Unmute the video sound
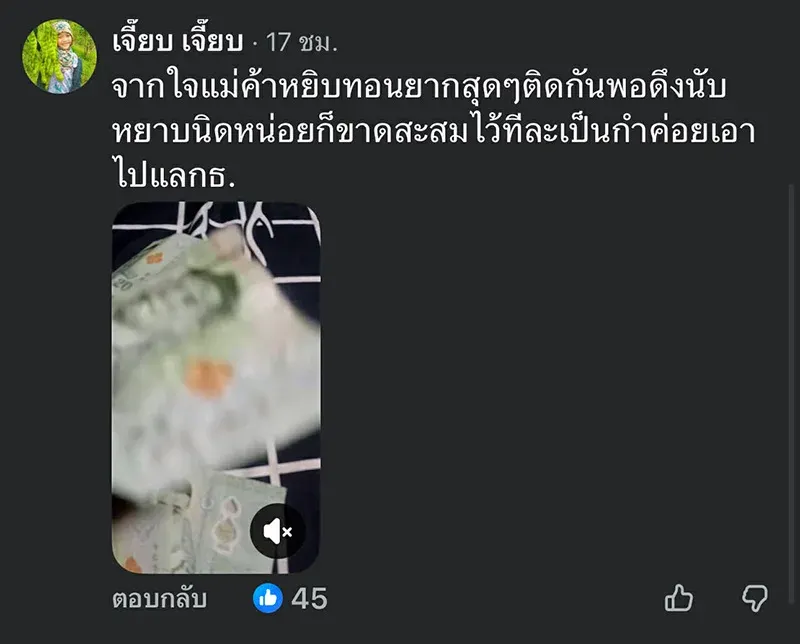Image resolution: width=800 pixels, height=644 pixels. click(x=277, y=532)
